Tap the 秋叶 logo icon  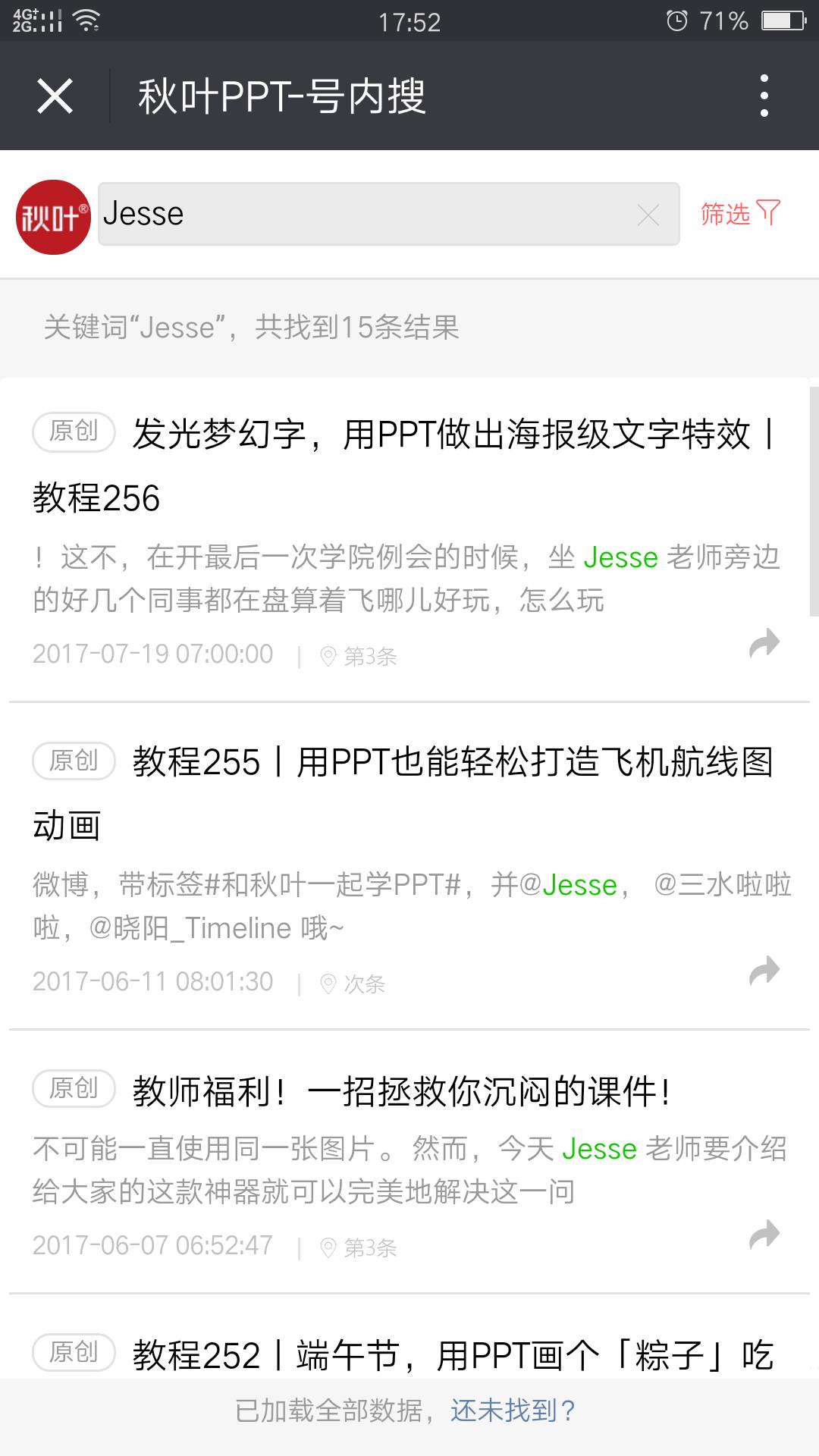point(52,215)
